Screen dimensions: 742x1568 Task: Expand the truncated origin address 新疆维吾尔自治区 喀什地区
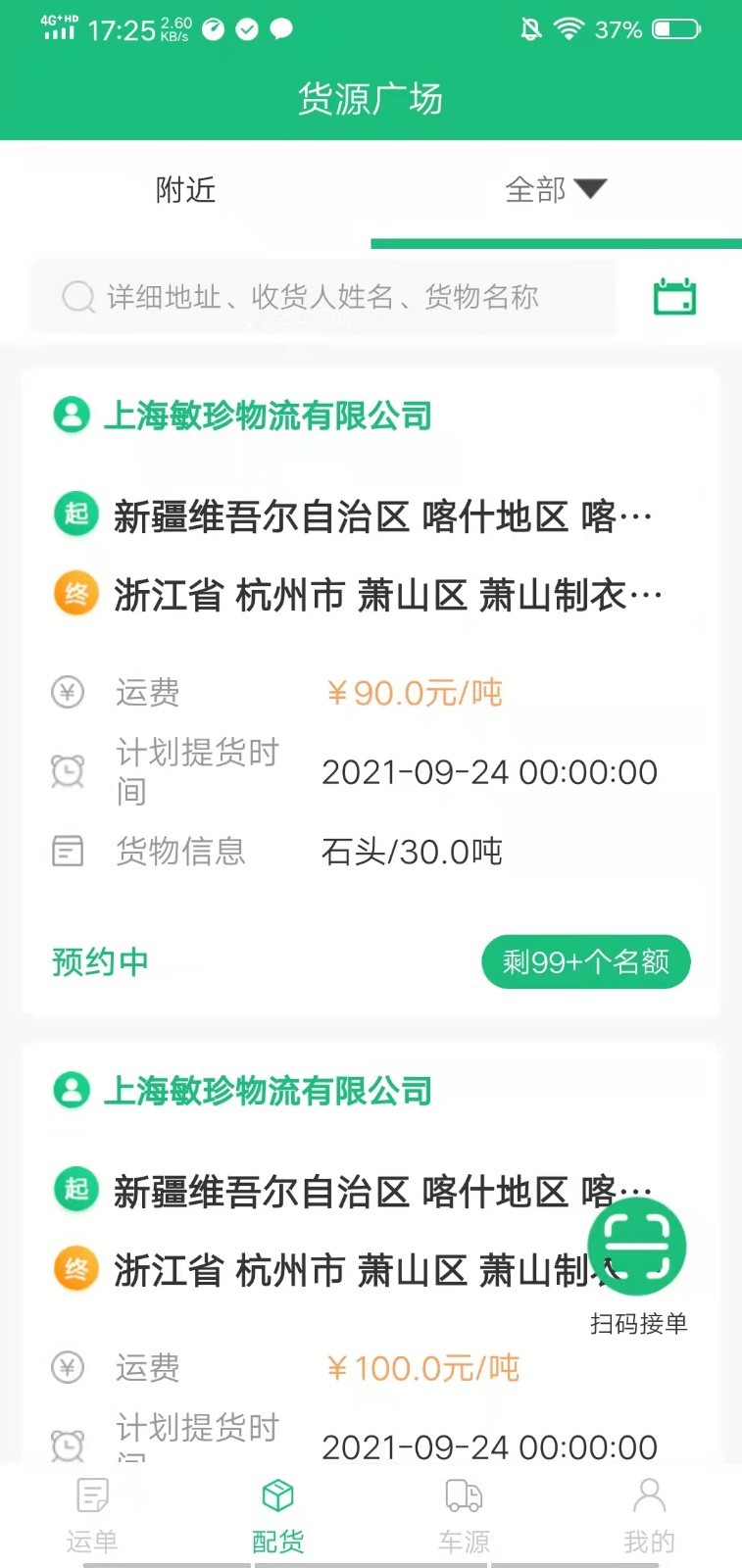click(x=382, y=514)
